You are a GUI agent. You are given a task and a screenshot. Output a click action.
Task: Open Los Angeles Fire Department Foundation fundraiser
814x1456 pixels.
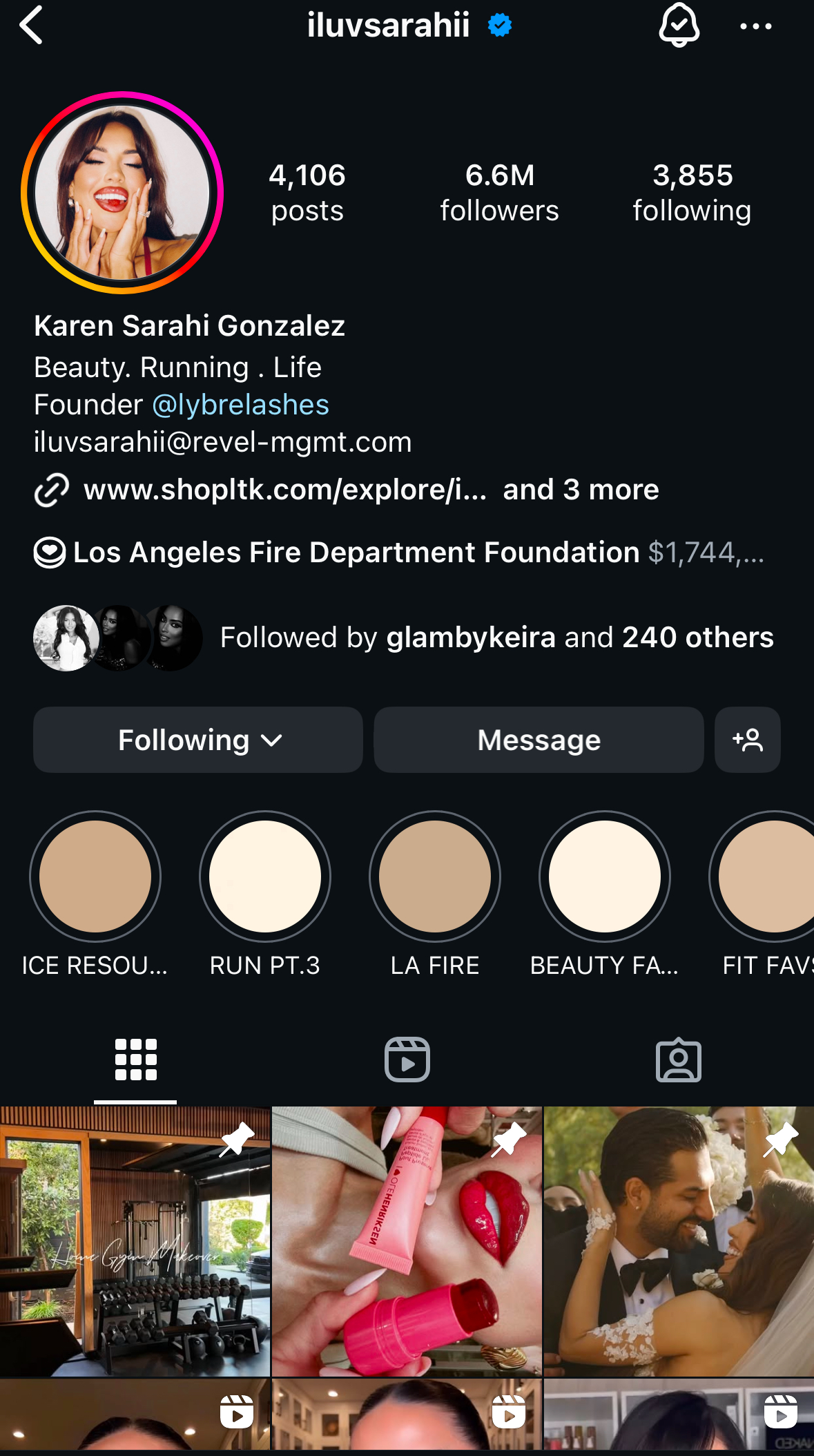click(x=356, y=553)
